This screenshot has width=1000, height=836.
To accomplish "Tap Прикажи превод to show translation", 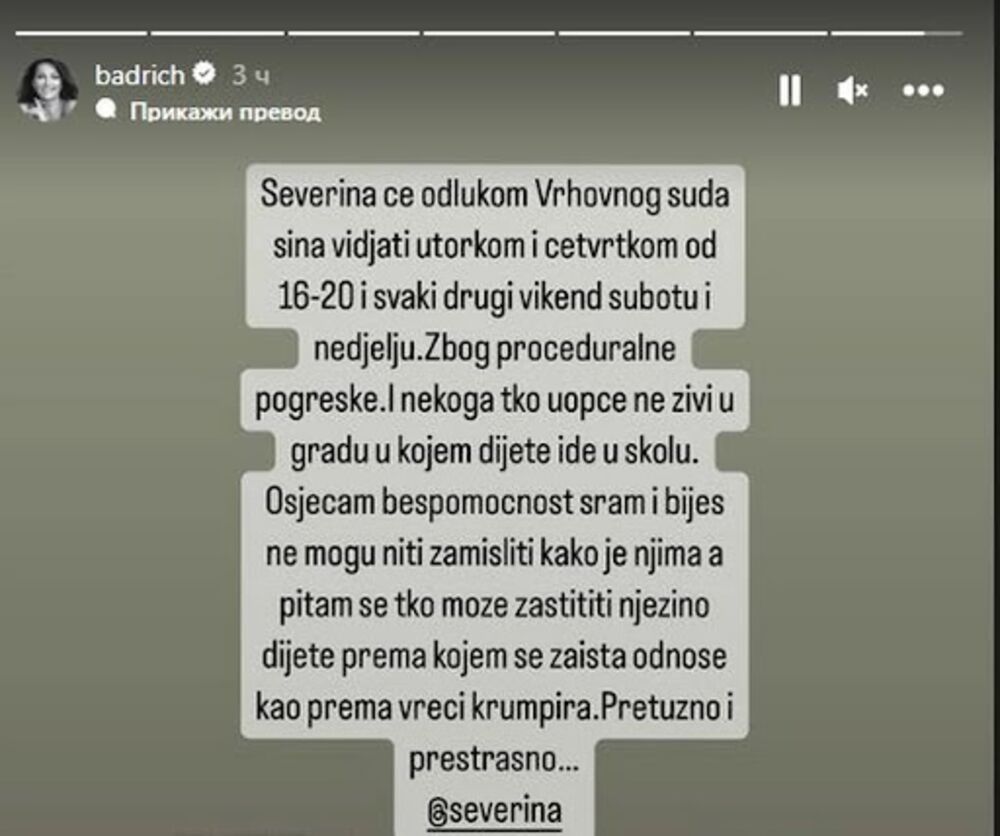I will pyautogui.click(x=225, y=111).
